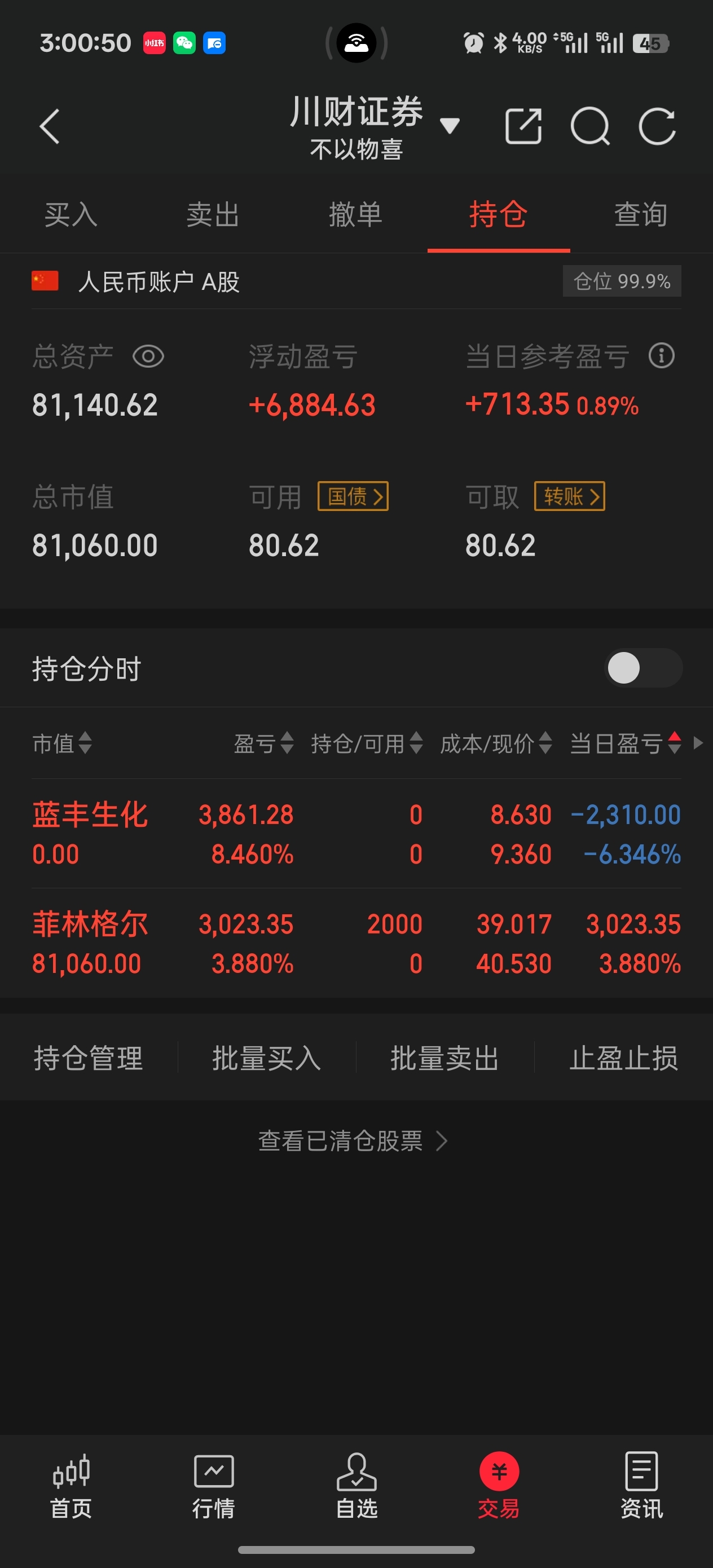The width and height of the screenshot is (713, 1568).
Task: Switch to the 查询 tab
Action: click(x=641, y=215)
